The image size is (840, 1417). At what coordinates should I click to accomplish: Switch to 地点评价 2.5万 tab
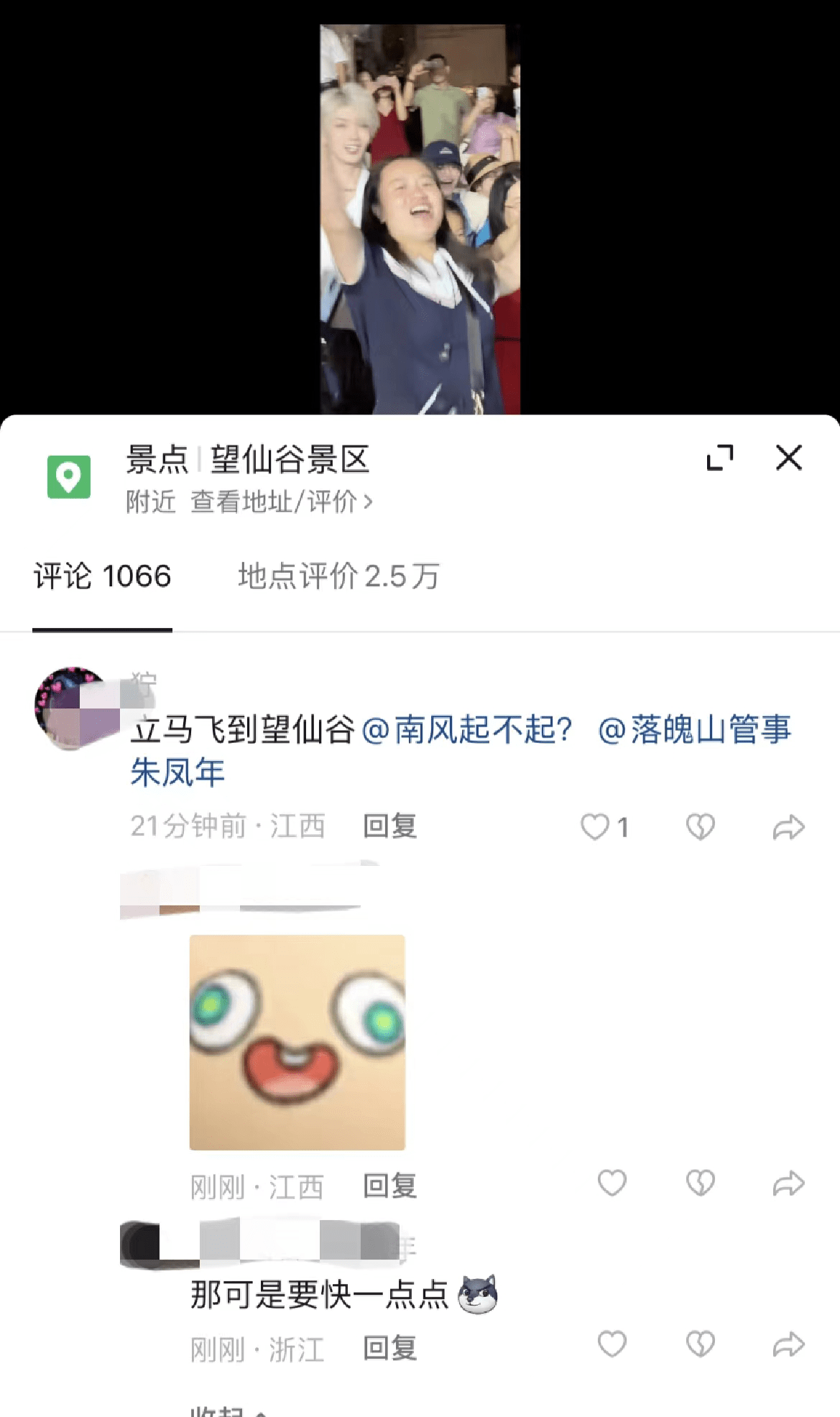coord(338,576)
